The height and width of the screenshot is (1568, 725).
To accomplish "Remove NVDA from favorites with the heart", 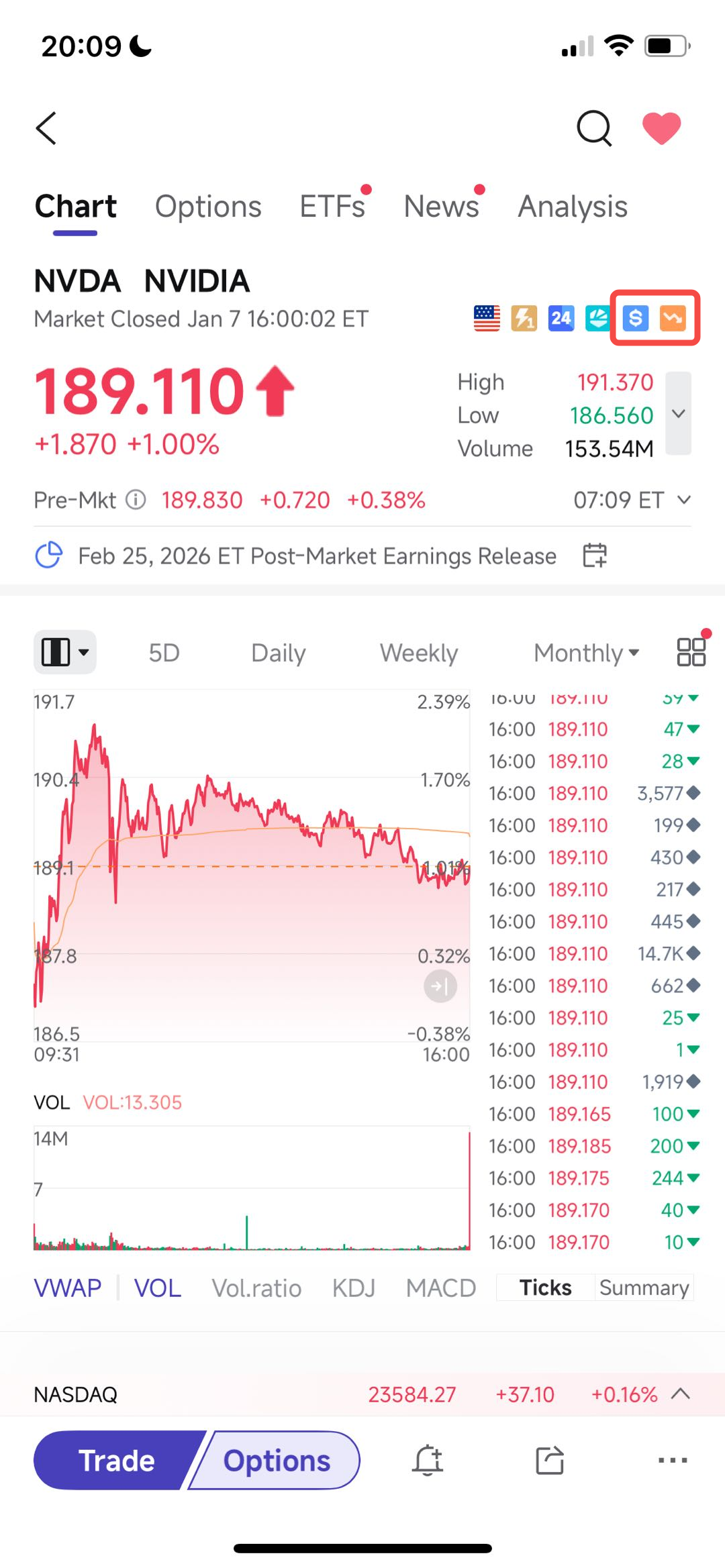I will pyautogui.click(x=661, y=127).
